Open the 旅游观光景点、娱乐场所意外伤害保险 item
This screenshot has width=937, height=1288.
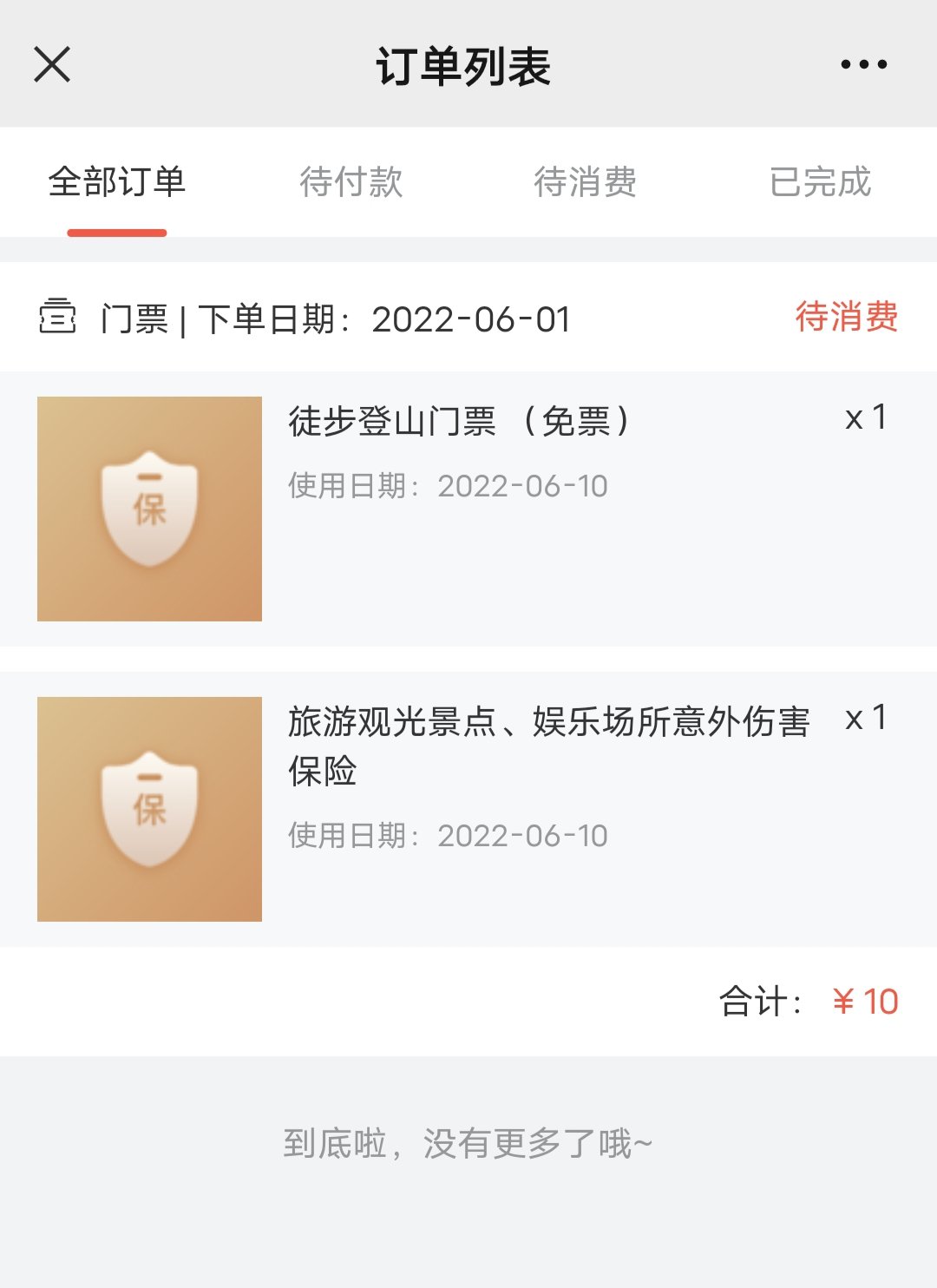click(548, 745)
